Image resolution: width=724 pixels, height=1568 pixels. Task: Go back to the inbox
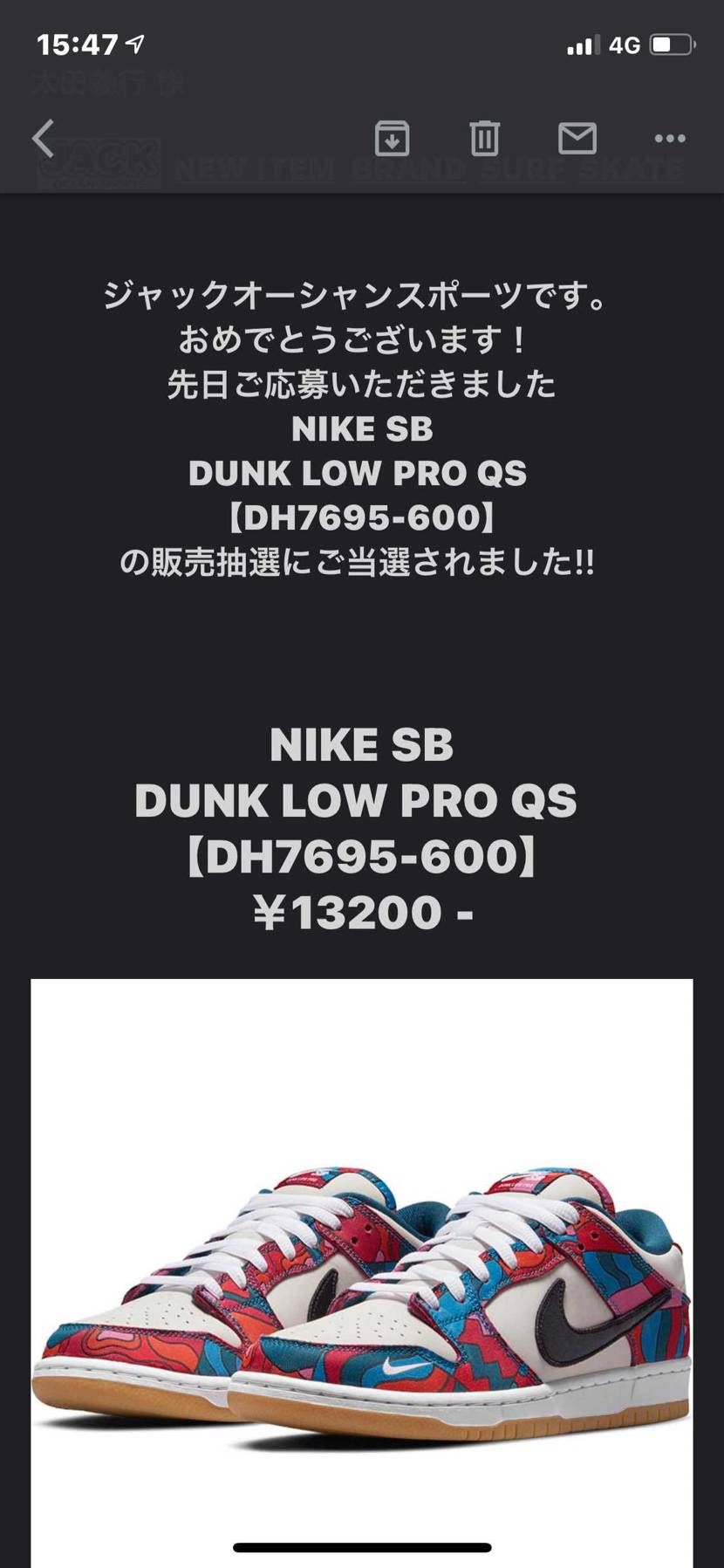tap(44, 138)
